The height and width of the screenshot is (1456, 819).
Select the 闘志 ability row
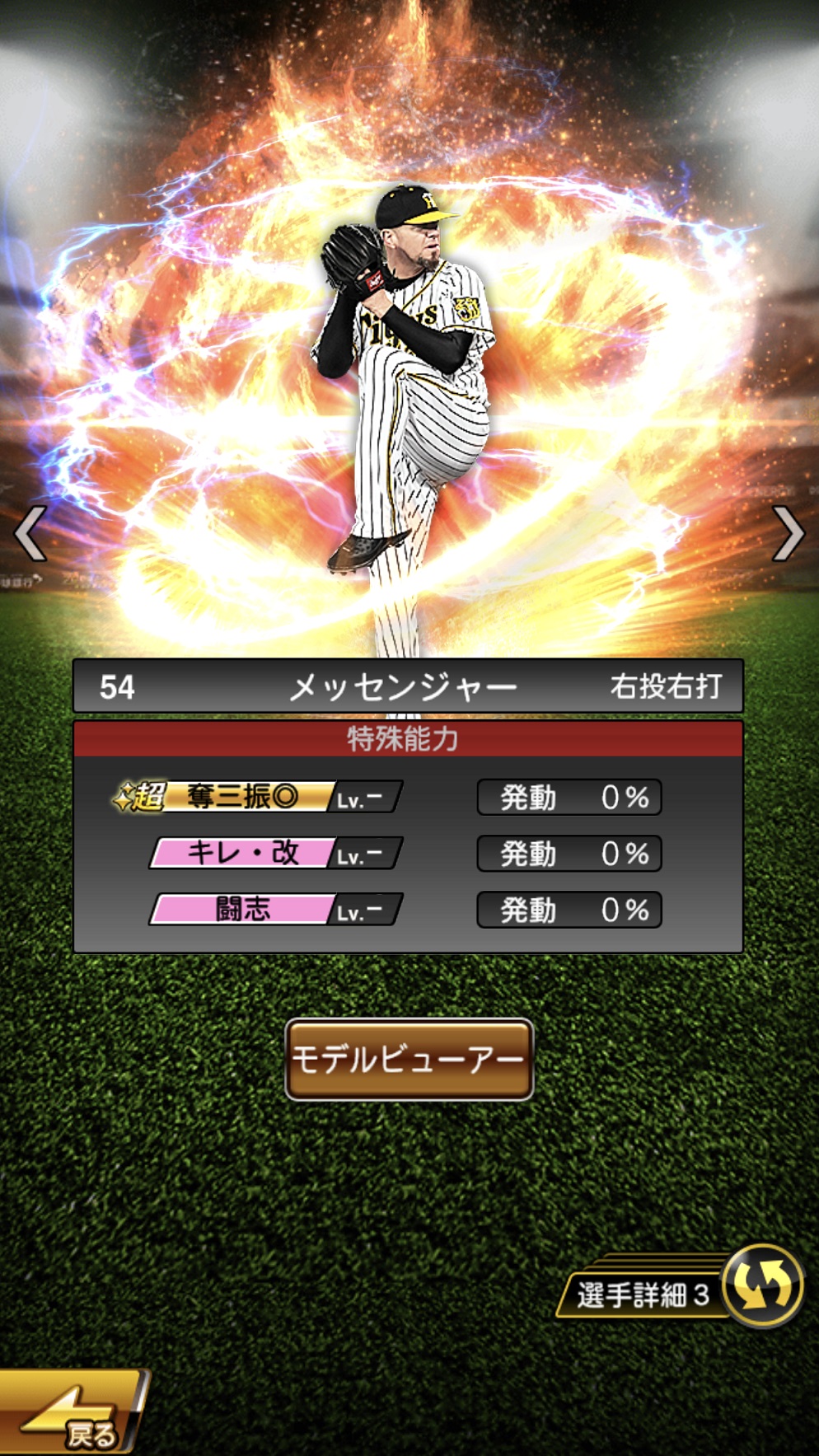[x=275, y=910]
